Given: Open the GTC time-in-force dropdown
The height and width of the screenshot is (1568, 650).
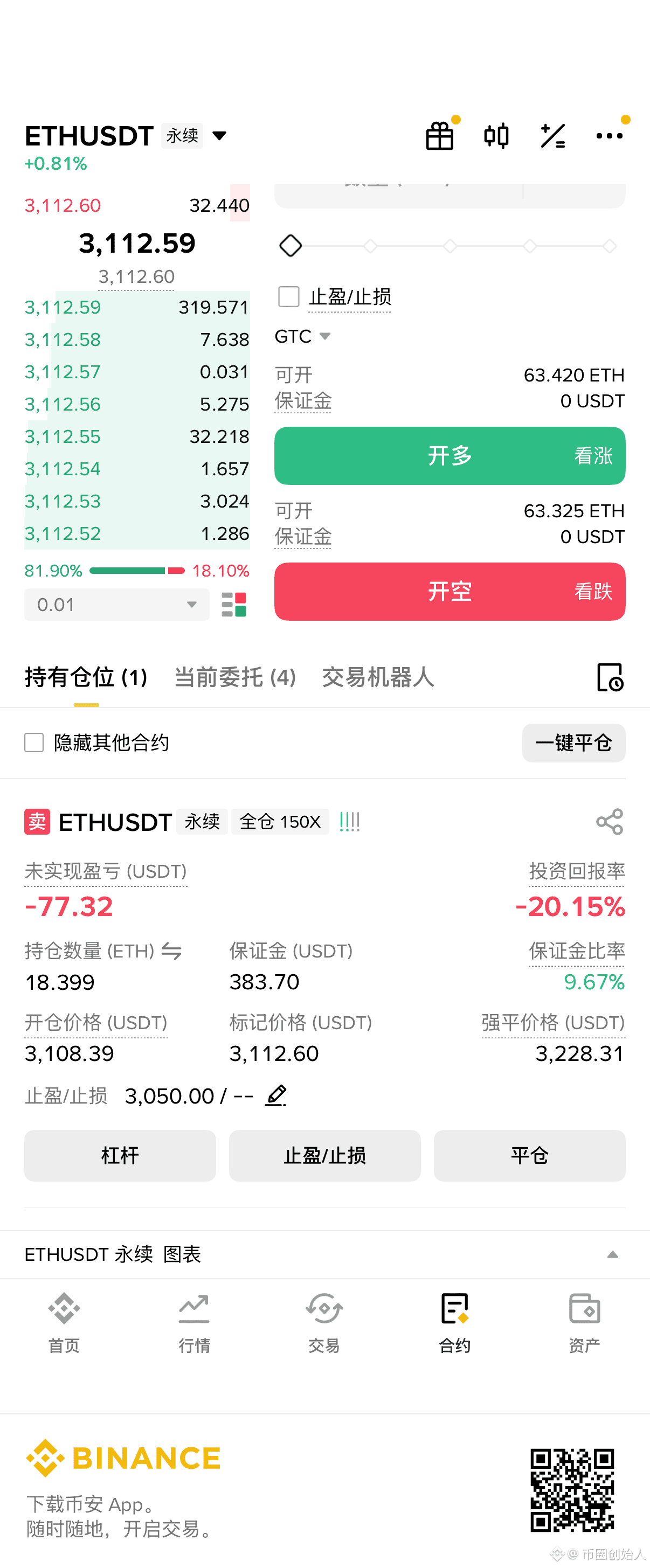Looking at the screenshot, I should tap(302, 336).
